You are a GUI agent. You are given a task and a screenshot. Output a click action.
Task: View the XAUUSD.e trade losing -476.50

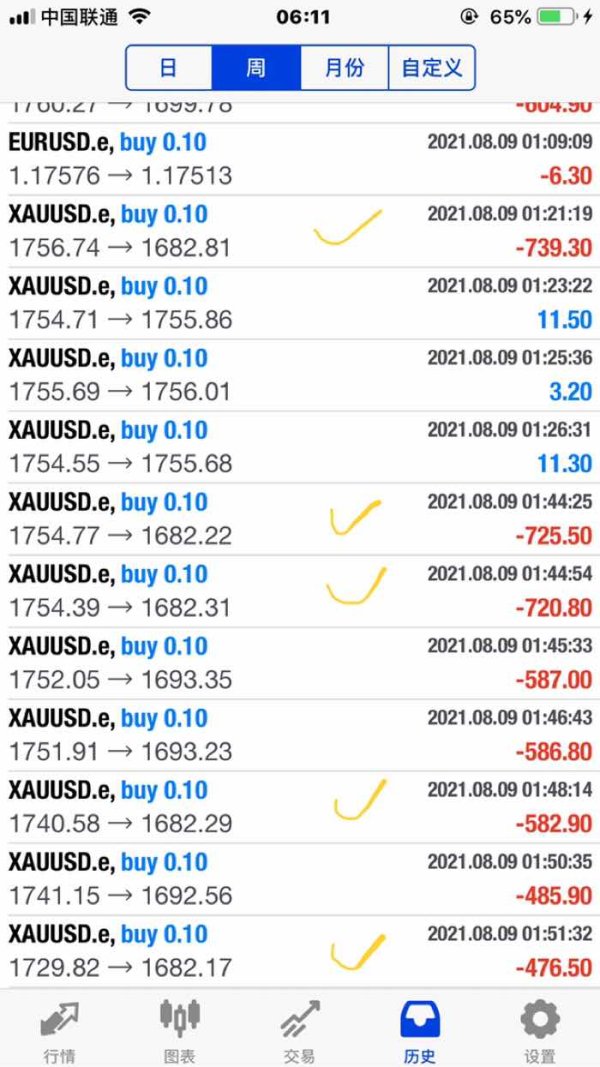point(300,951)
